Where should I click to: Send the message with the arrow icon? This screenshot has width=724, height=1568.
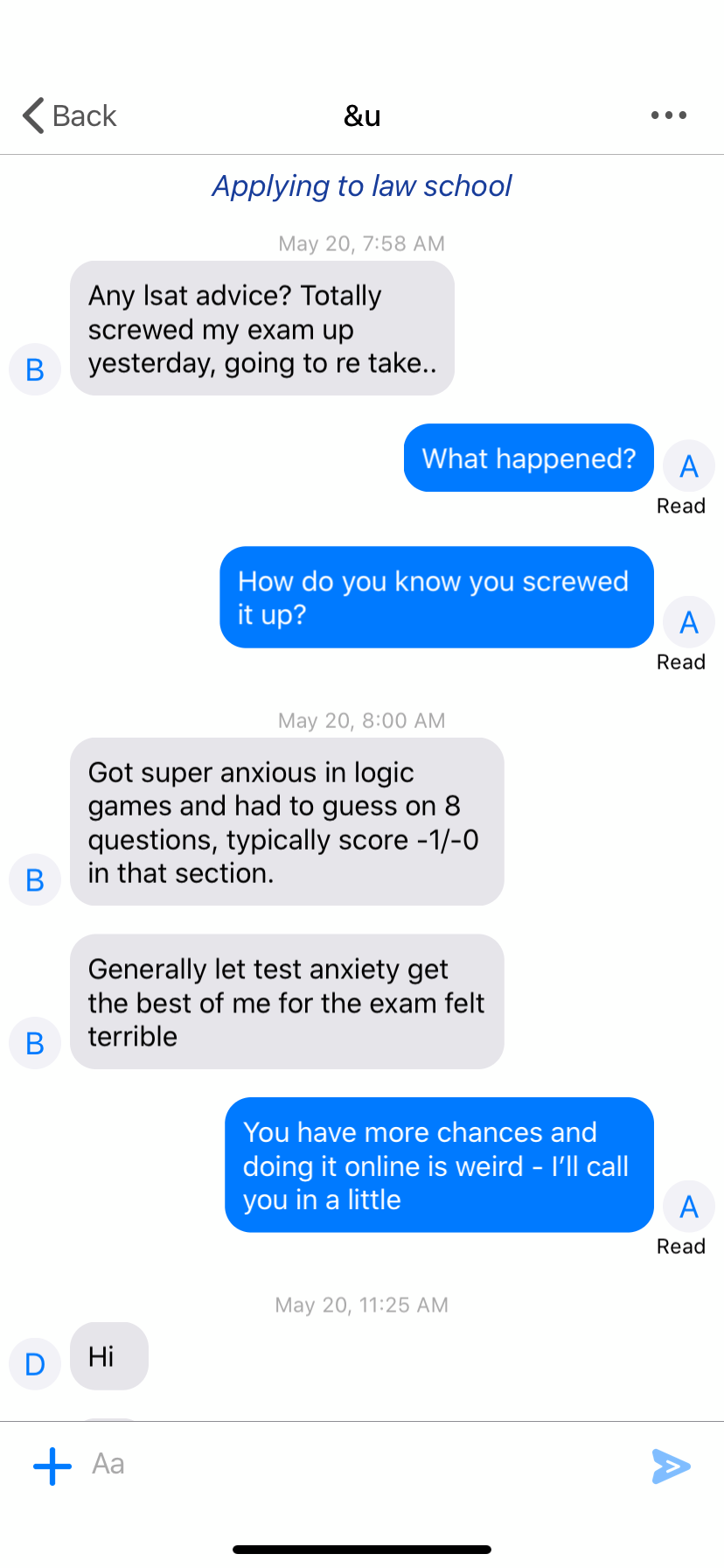point(671,1466)
